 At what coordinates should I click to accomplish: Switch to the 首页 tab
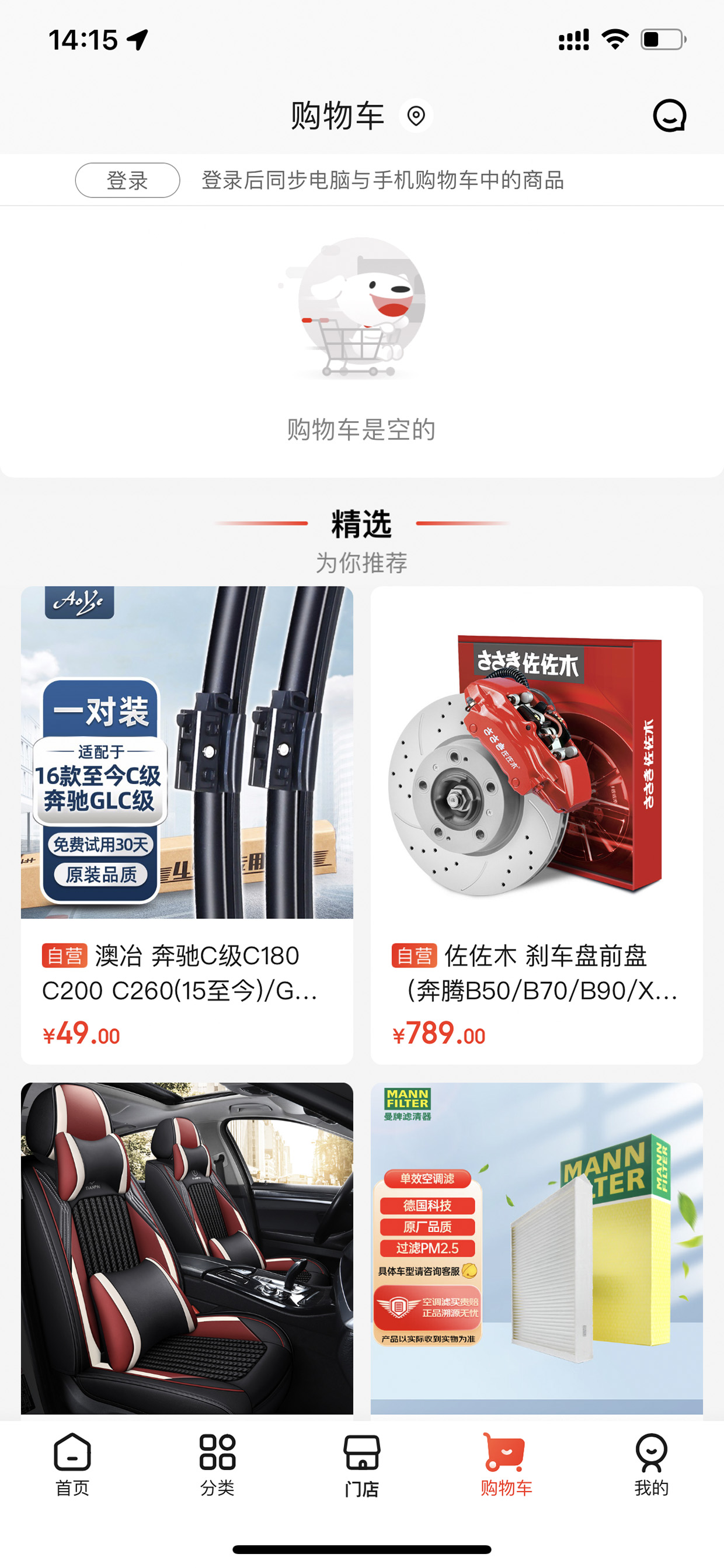pyautogui.click(x=72, y=1465)
